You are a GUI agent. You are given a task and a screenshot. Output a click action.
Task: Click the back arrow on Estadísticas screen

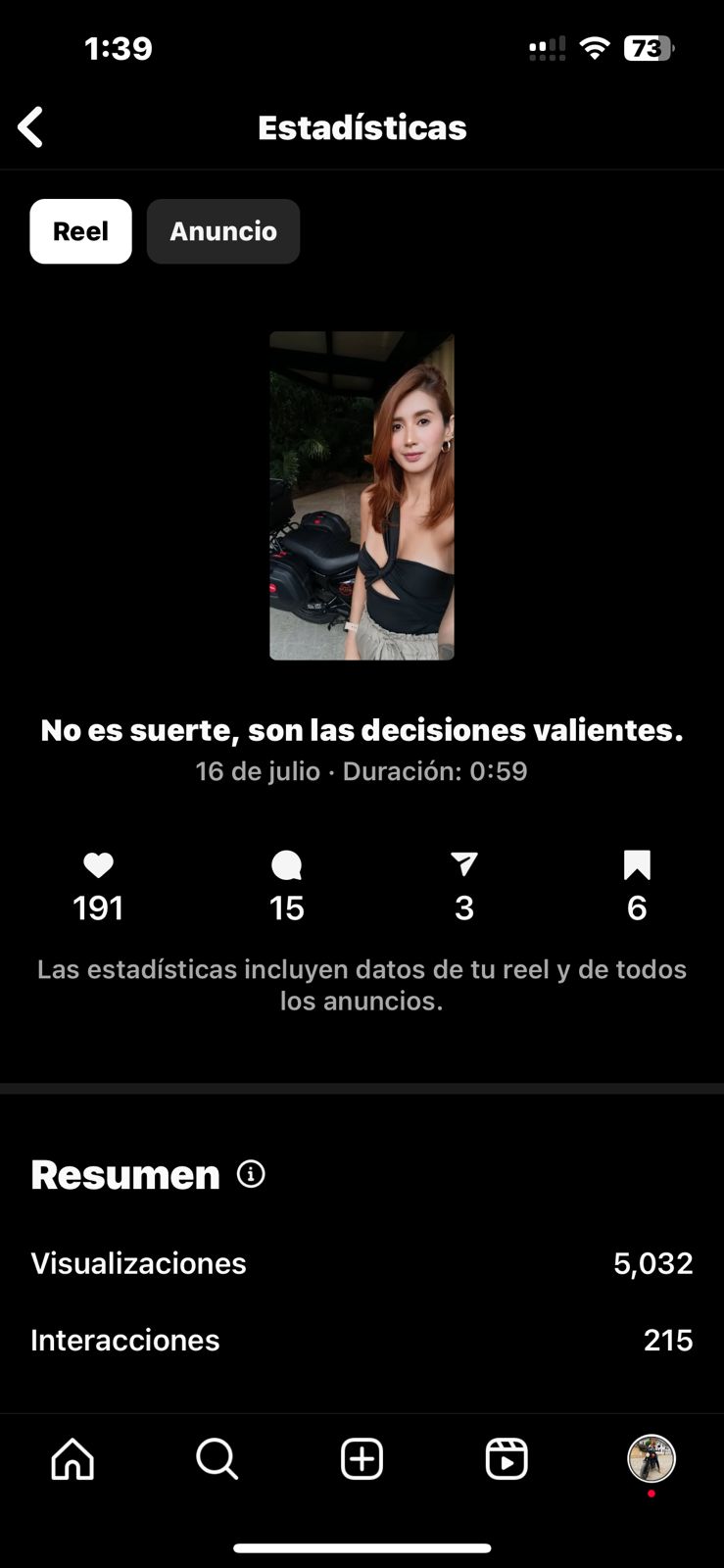pos(30,126)
